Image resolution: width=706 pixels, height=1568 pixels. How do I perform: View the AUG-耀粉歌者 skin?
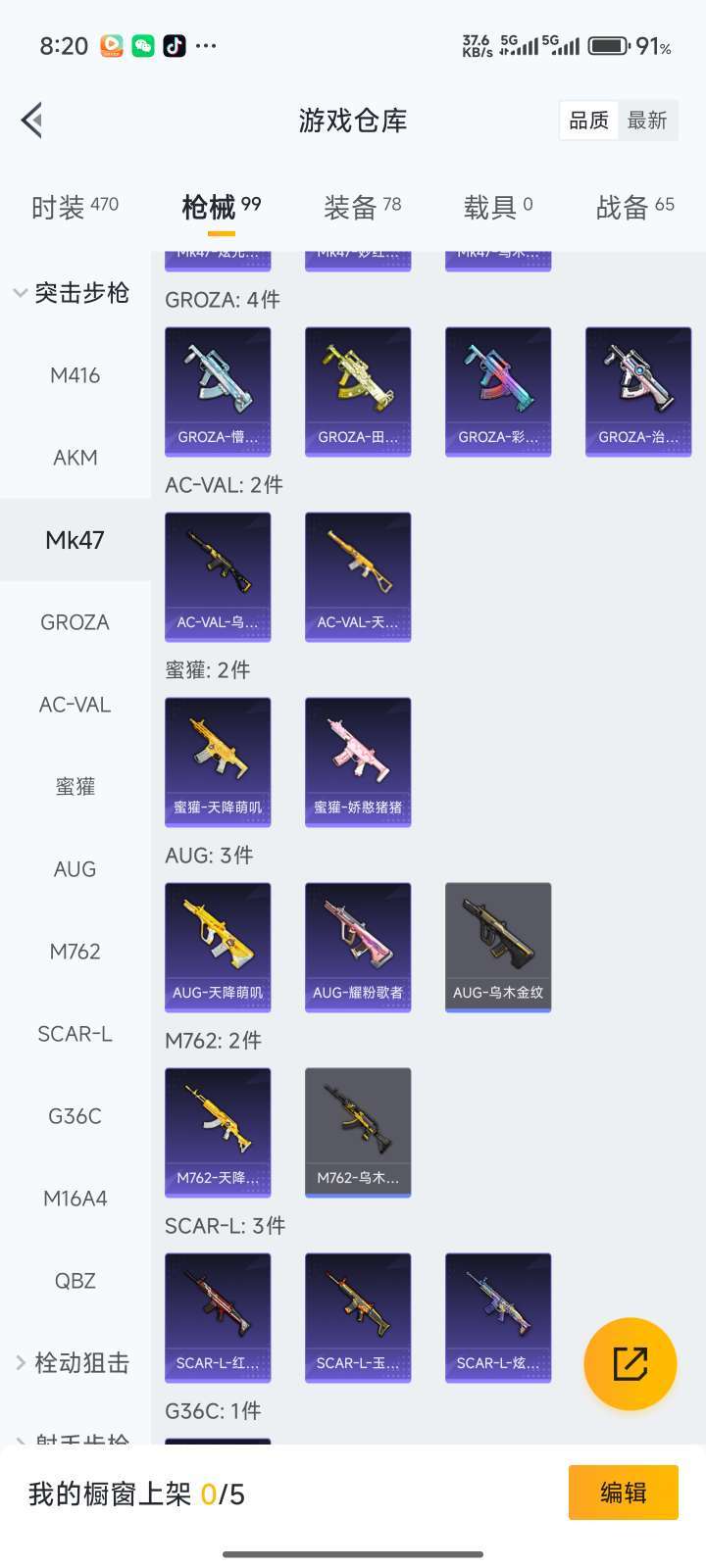click(x=358, y=948)
